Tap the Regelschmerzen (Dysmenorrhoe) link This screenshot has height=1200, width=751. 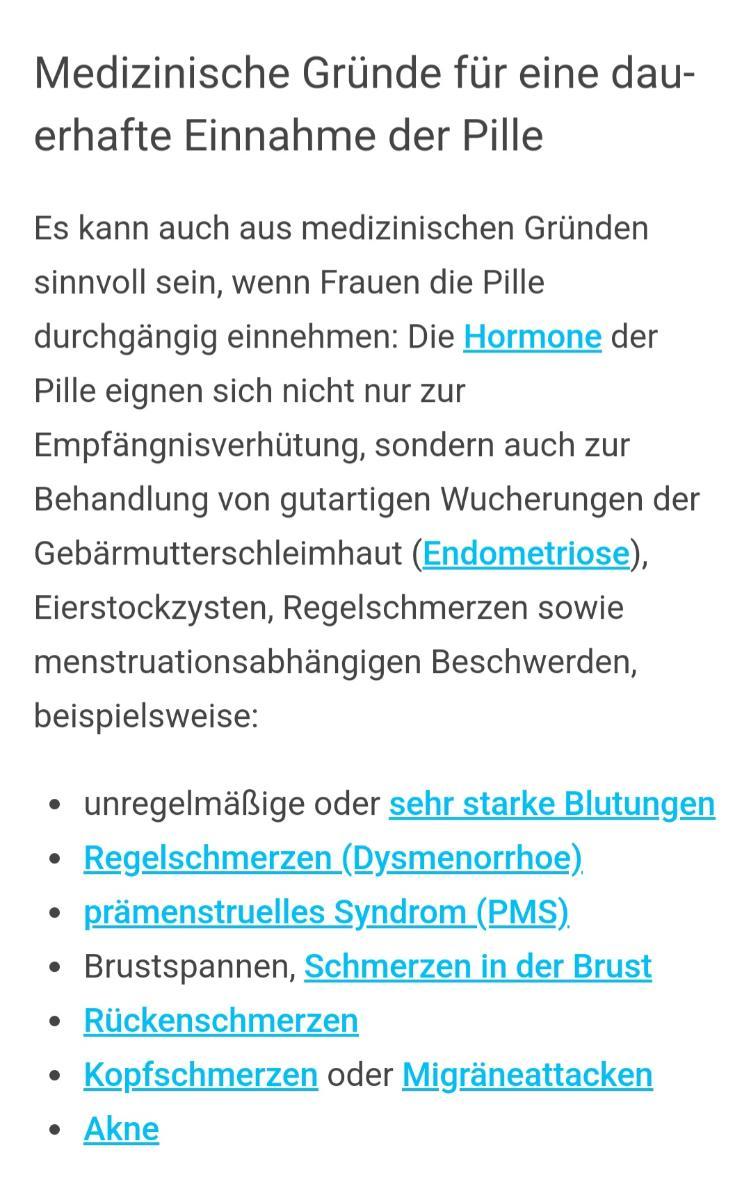click(x=333, y=858)
